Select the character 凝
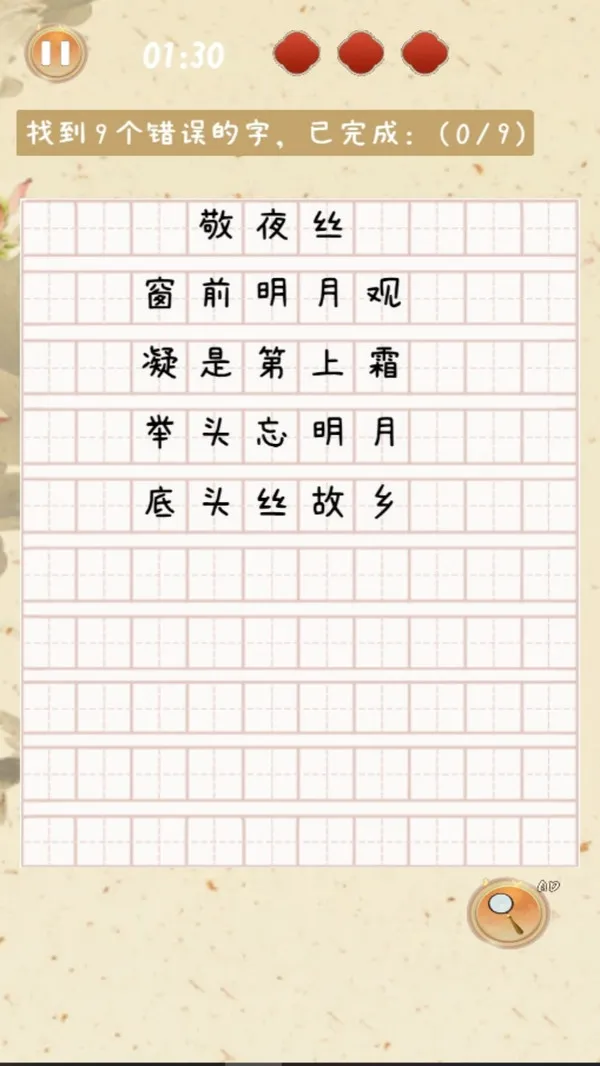 (x=160, y=364)
